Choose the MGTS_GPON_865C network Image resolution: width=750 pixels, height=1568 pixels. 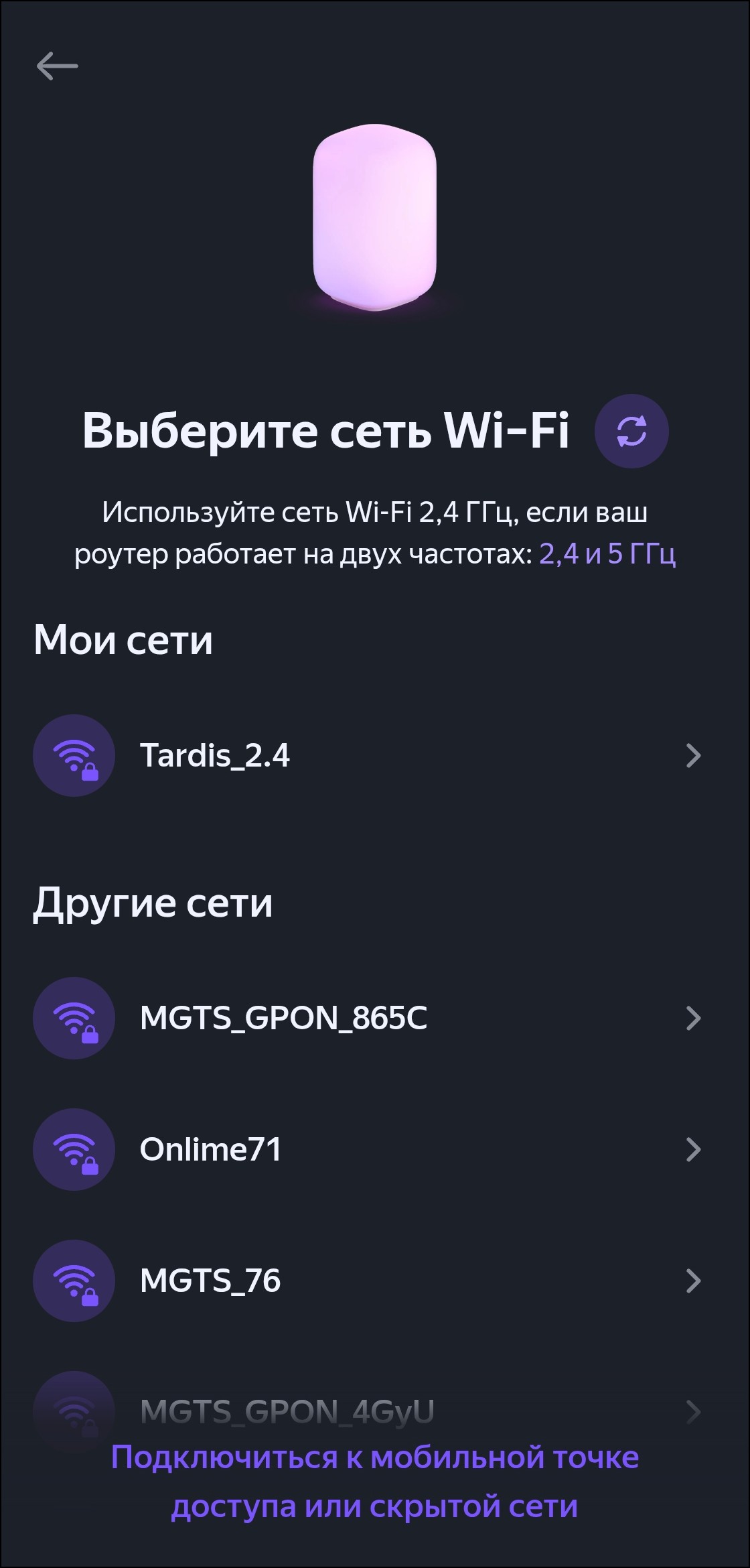pyautogui.click(x=367, y=1018)
